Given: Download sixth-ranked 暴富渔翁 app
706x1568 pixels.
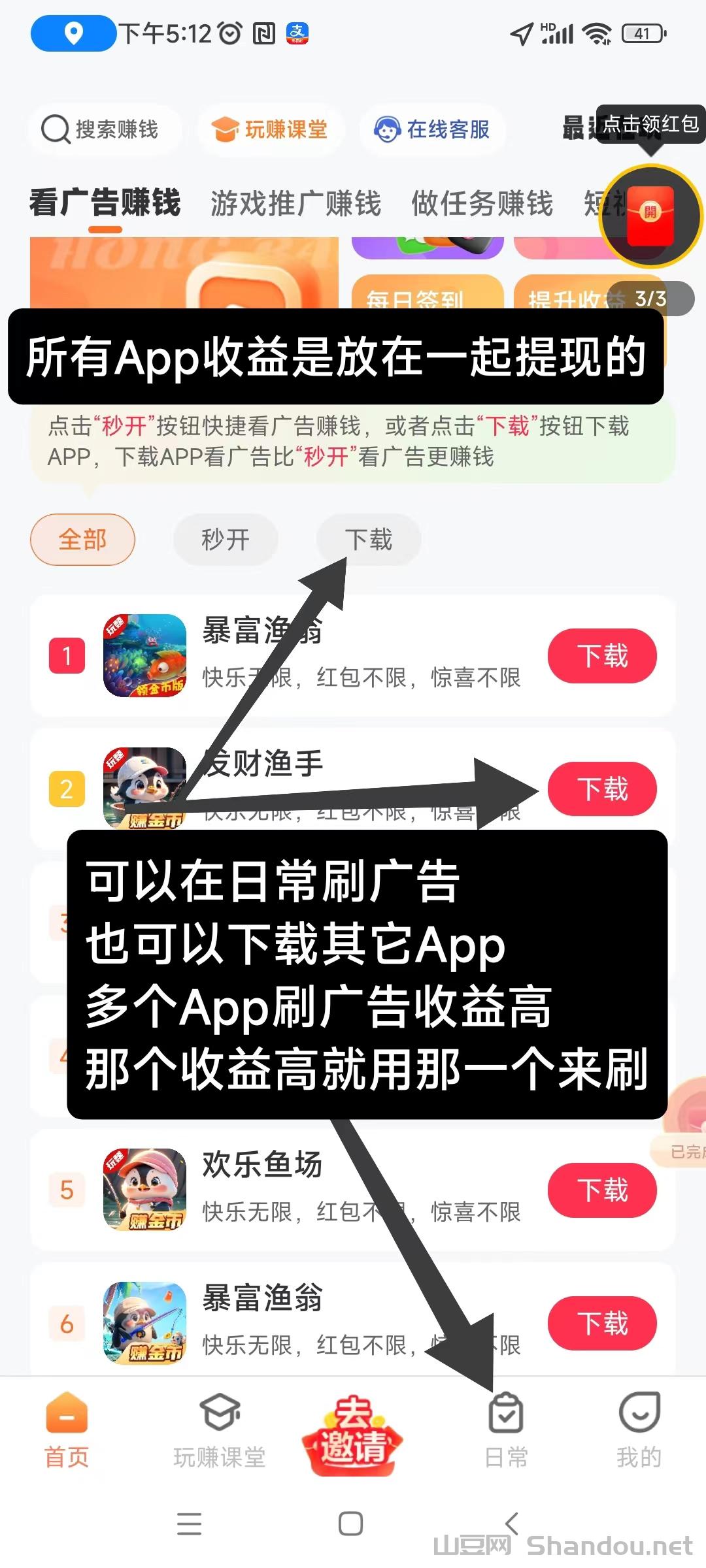Looking at the screenshot, I should click(602, 1324).
